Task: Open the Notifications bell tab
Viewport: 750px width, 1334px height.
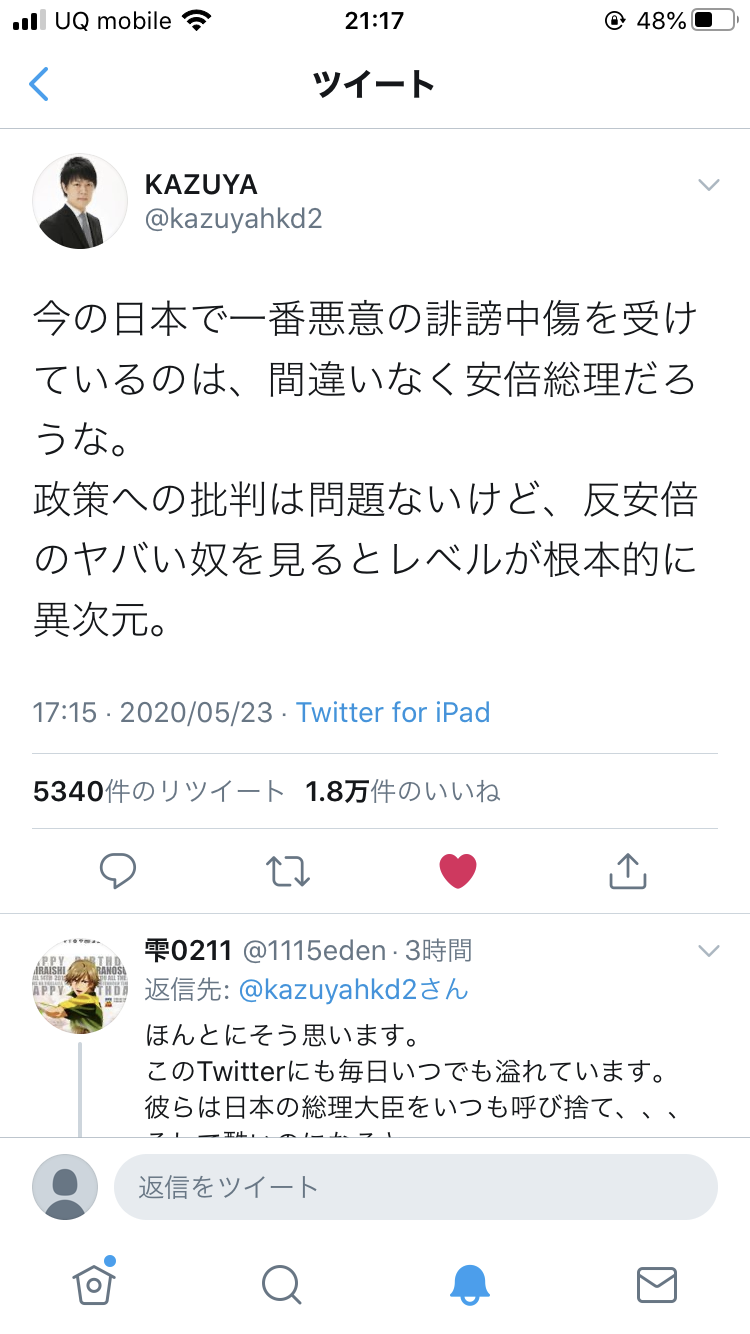Action: tap(469, 1284)
